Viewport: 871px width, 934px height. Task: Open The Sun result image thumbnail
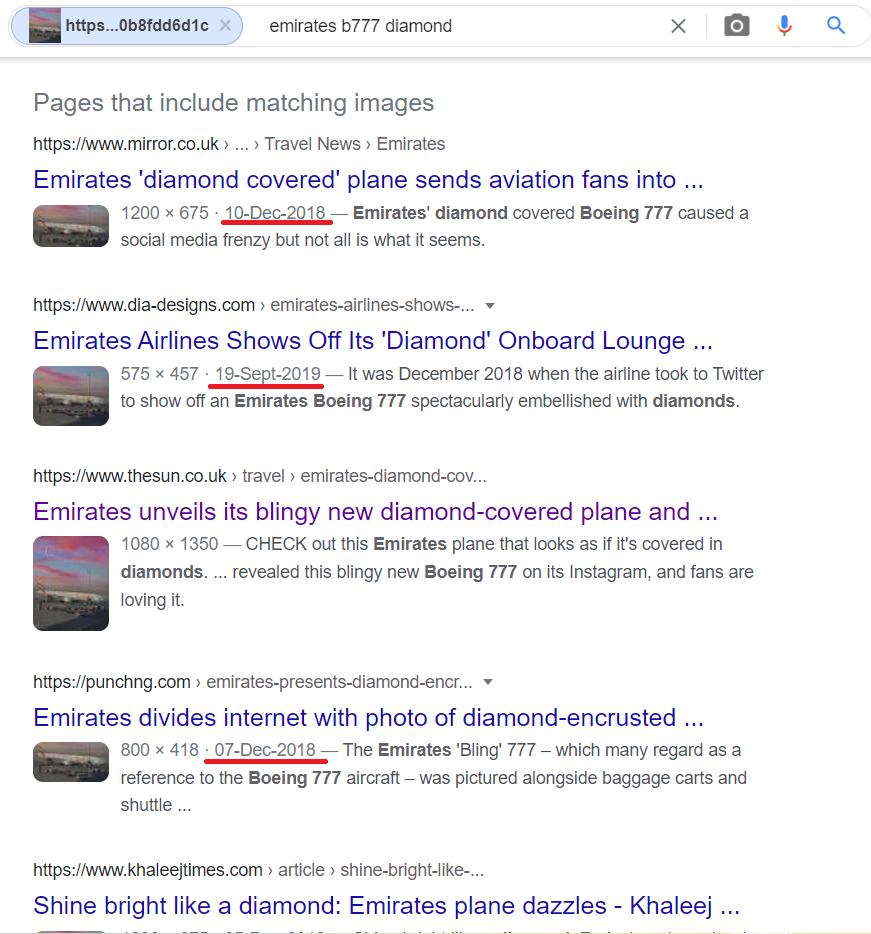(x=71, y=583)
